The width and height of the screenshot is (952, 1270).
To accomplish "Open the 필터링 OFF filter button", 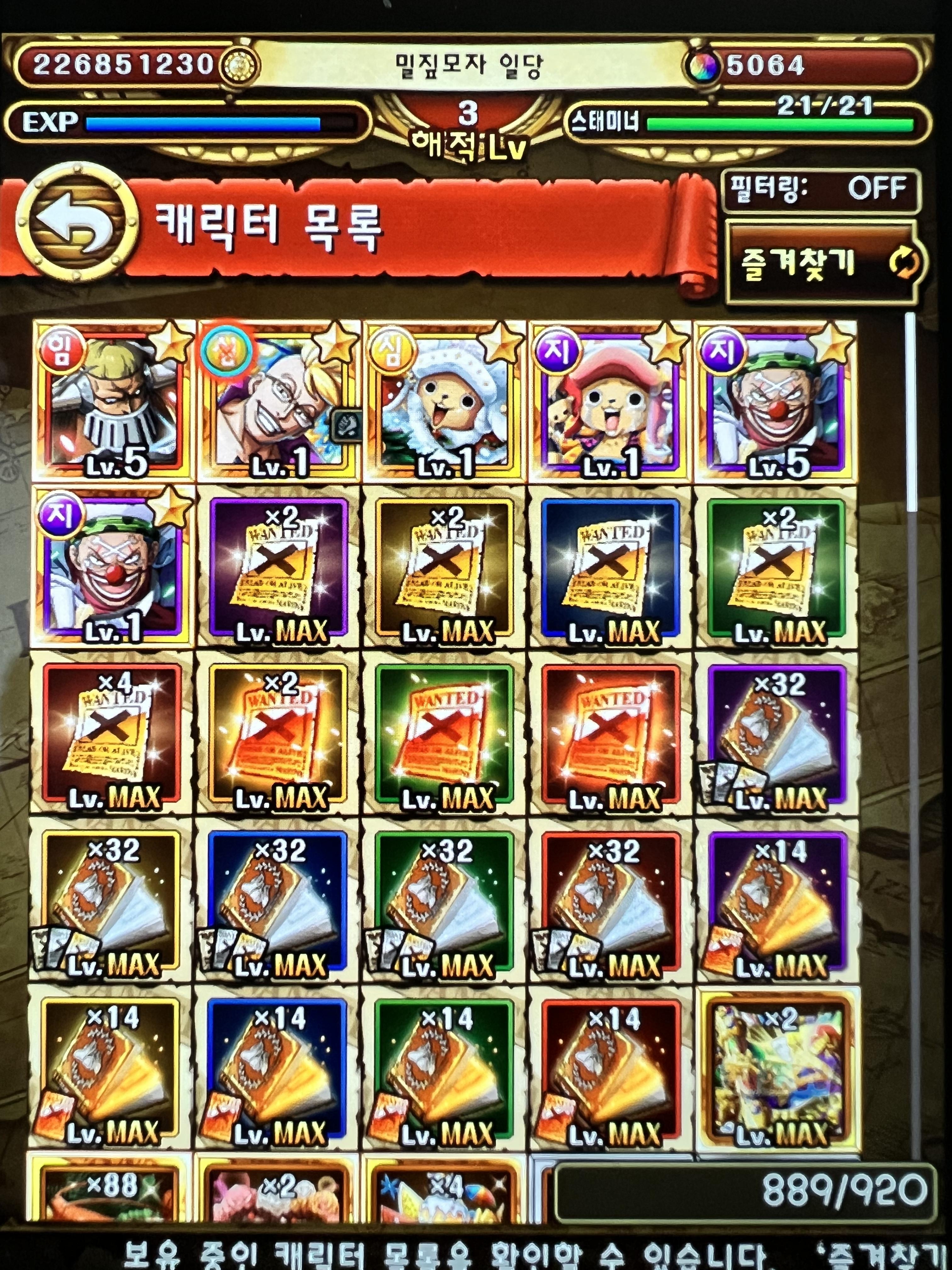I will coord(820,190).
